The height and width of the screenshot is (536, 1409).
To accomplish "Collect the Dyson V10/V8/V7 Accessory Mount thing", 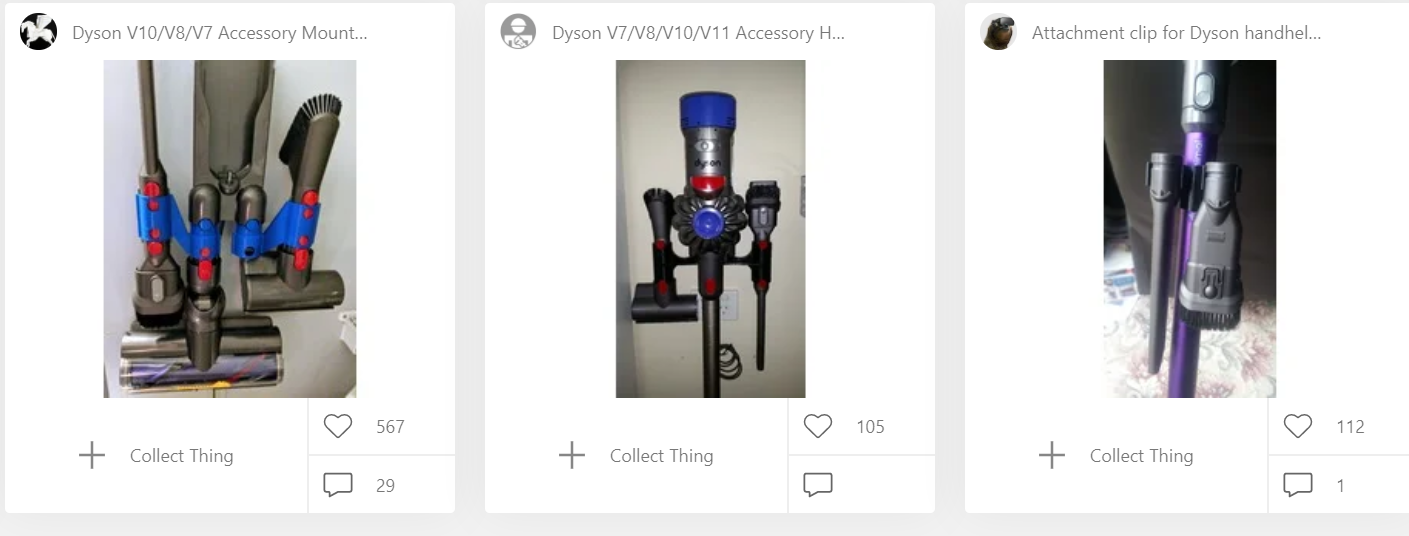I will [157, 456].
